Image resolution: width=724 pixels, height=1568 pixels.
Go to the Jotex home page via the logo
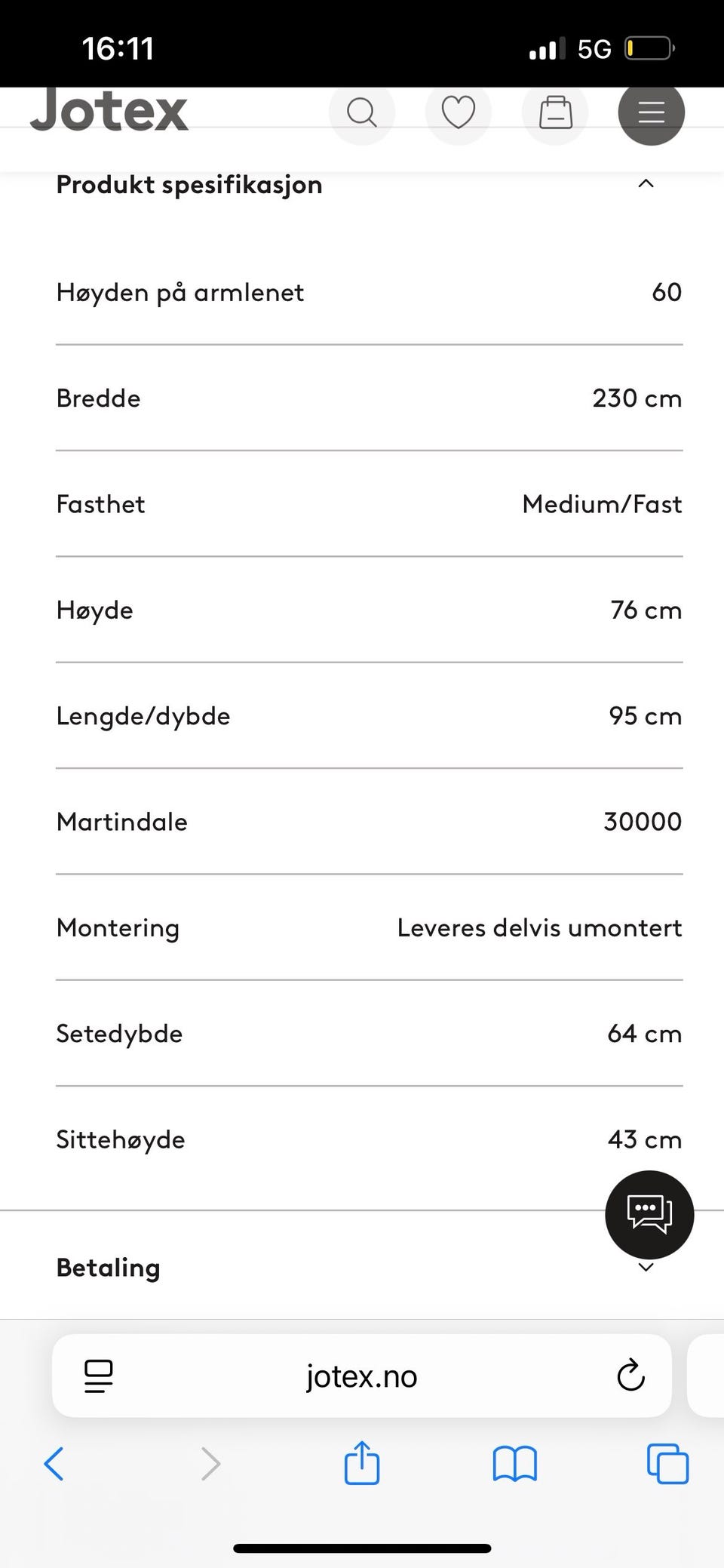109,110
